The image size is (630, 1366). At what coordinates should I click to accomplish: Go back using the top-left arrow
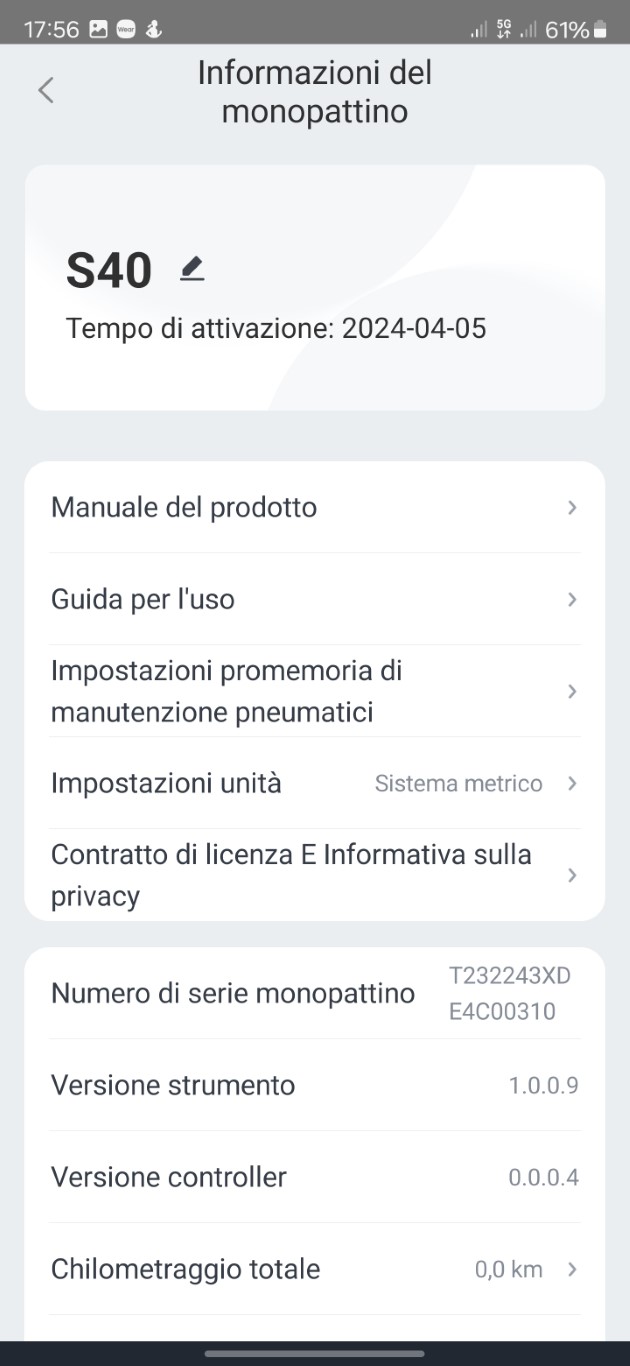tap(45, 91)
